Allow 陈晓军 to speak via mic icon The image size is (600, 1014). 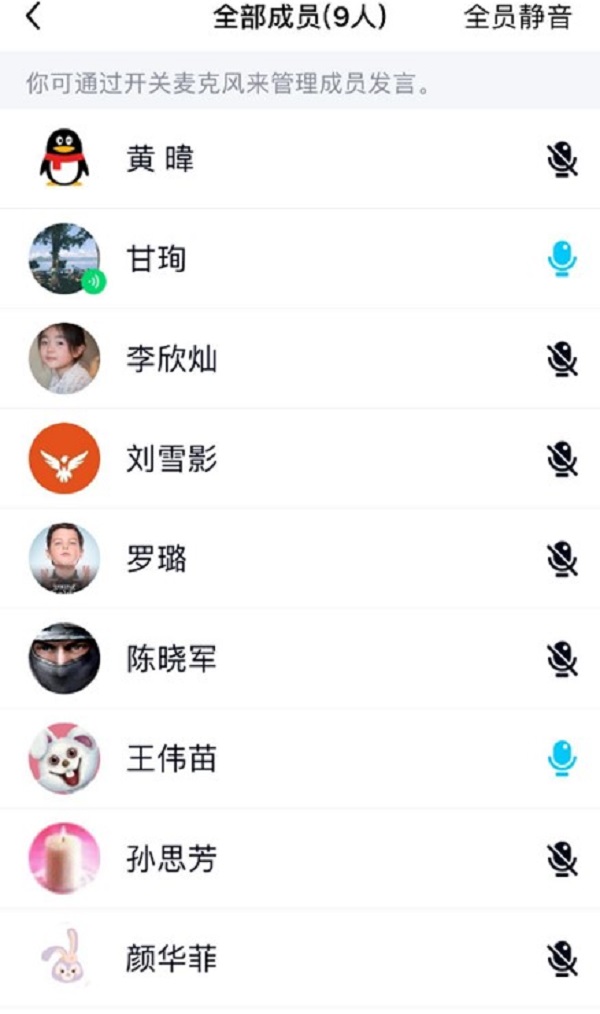(x=563, y=659)
